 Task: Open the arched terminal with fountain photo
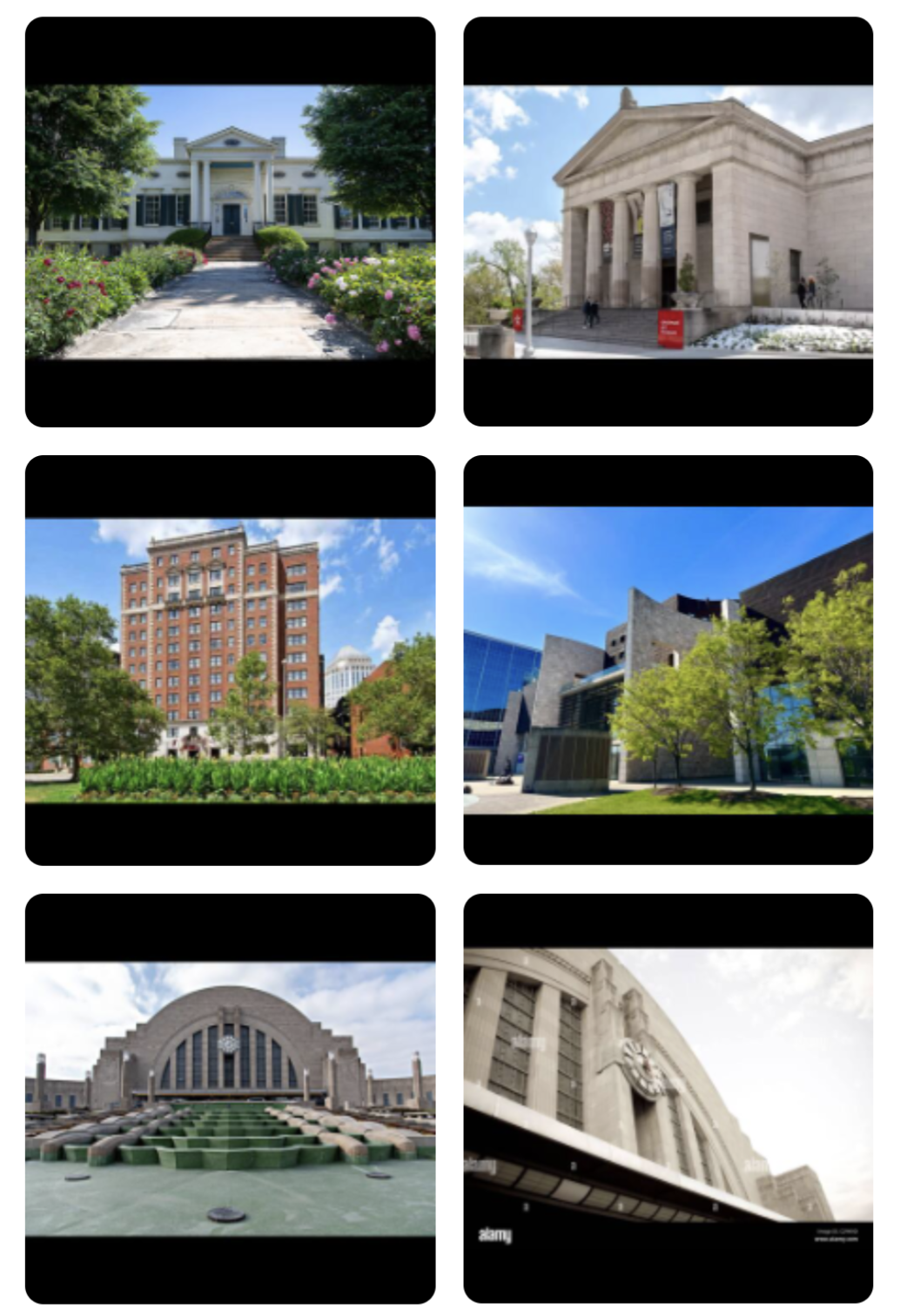pyautogui.click(x=230, y=1098)
